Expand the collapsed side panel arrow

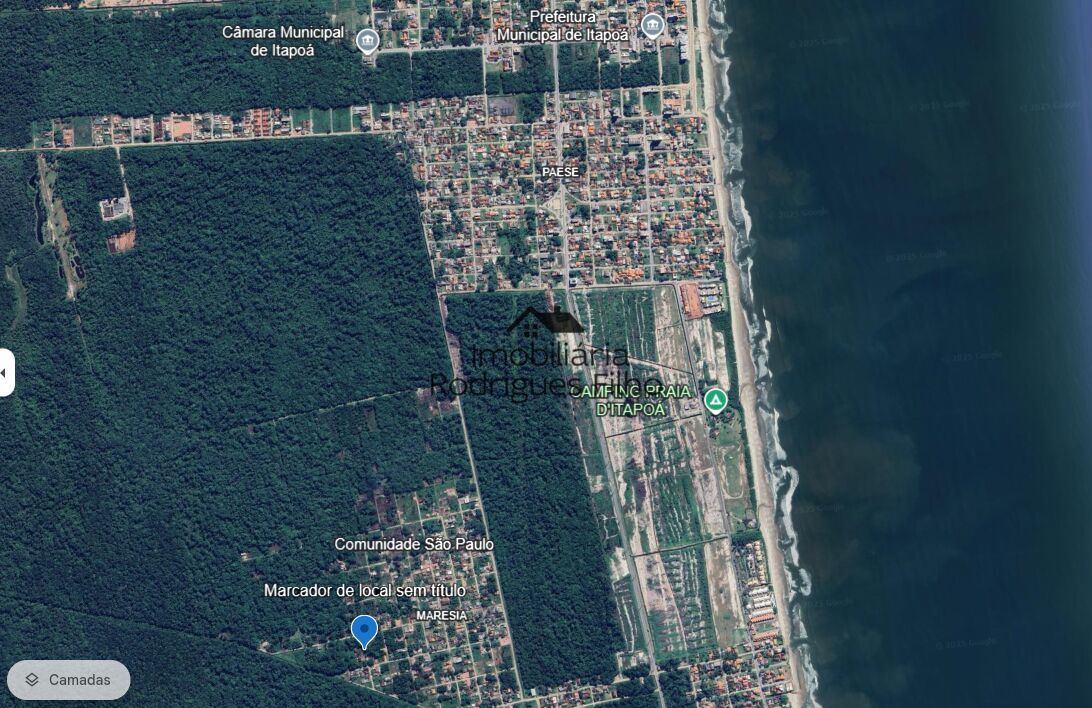pyautogui.click(x=5, y=373)
